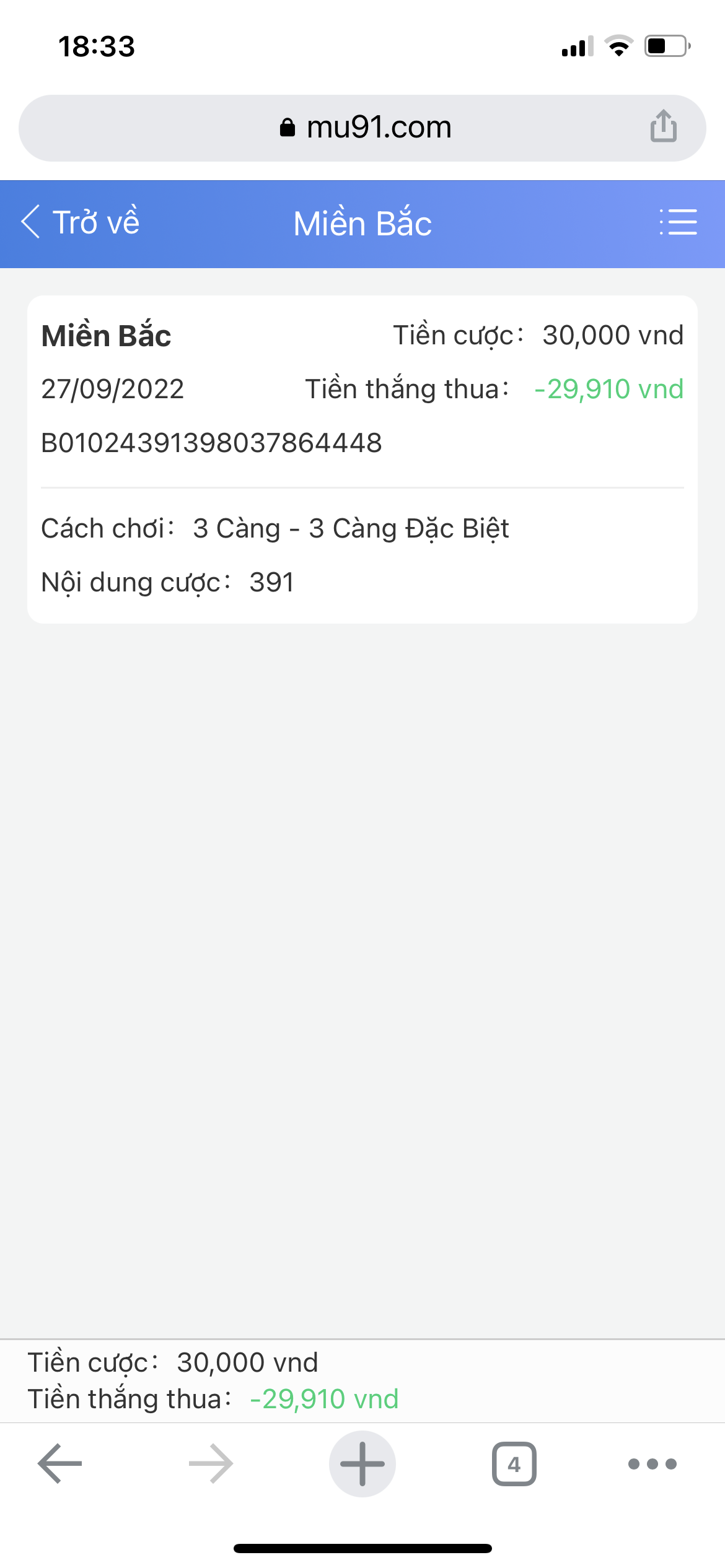Open a new browser tab
The height and width of the screenshot is (1568, 725).
coord(362,1464)
